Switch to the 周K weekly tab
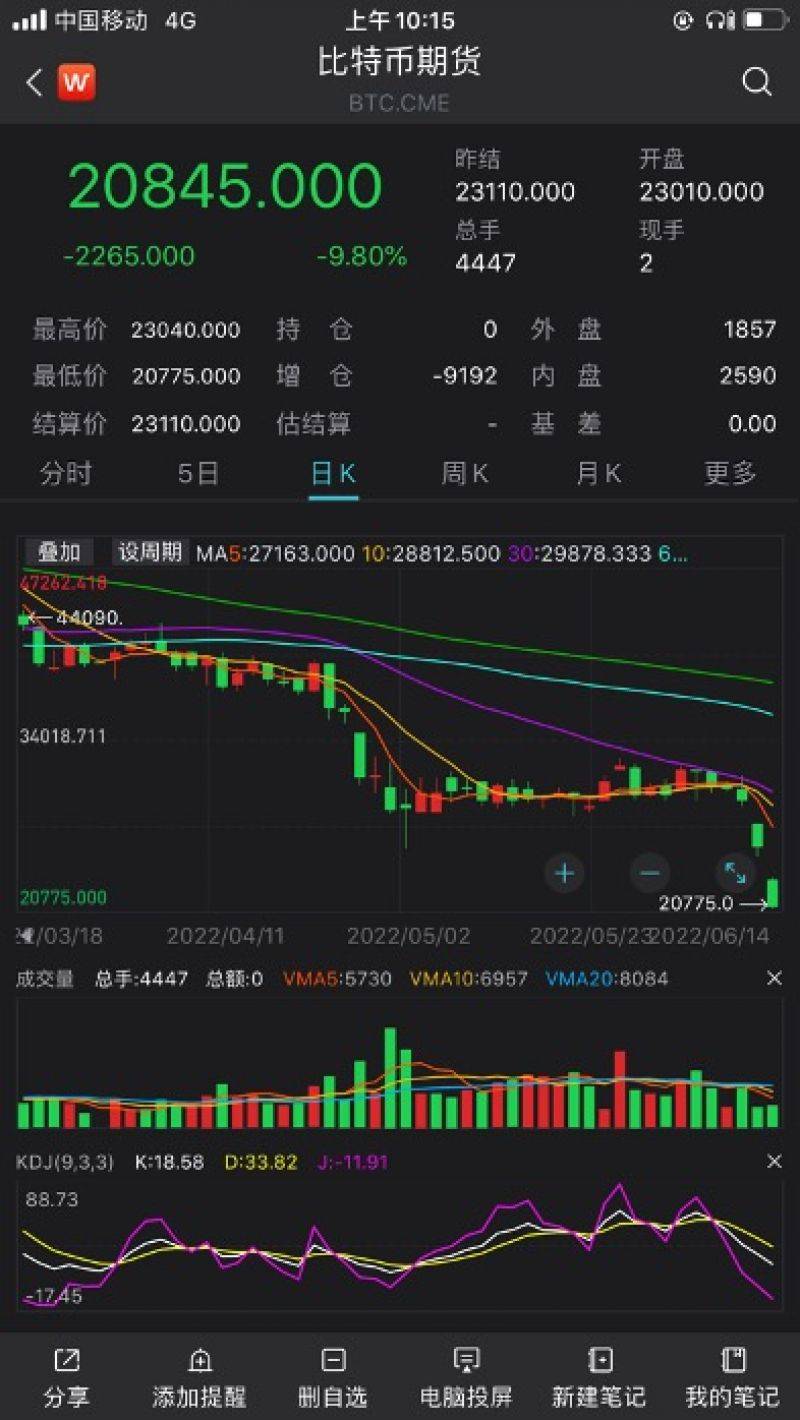This screenshot has width=800, height=1420. pyautogui.click(x=463, y=474)
